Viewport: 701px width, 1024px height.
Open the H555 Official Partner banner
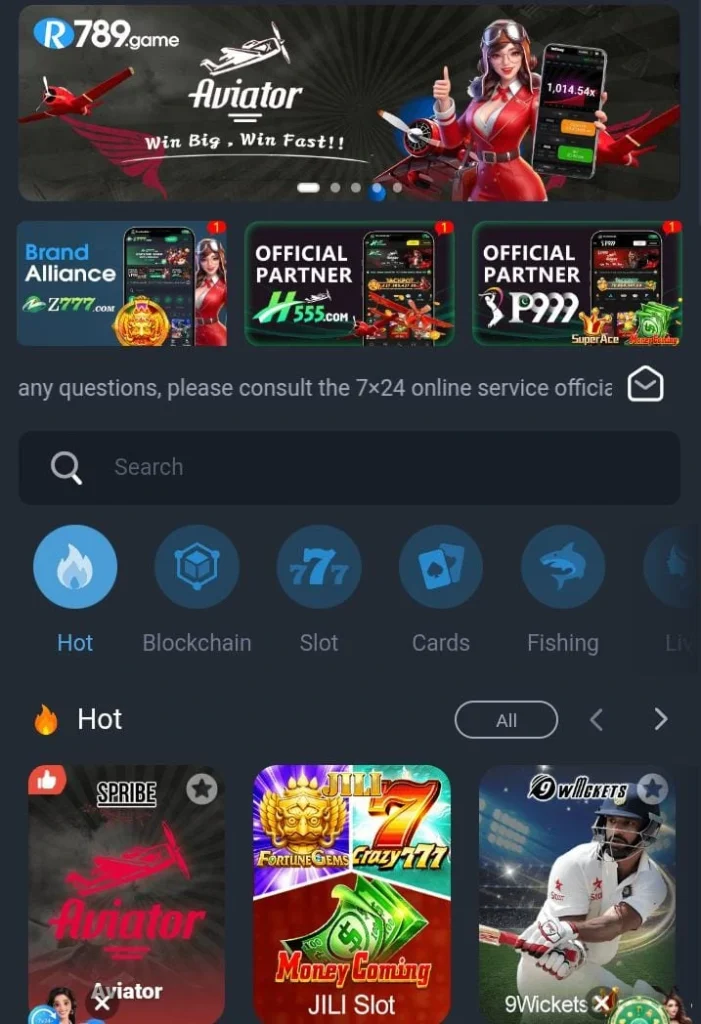tap(349, 284)
